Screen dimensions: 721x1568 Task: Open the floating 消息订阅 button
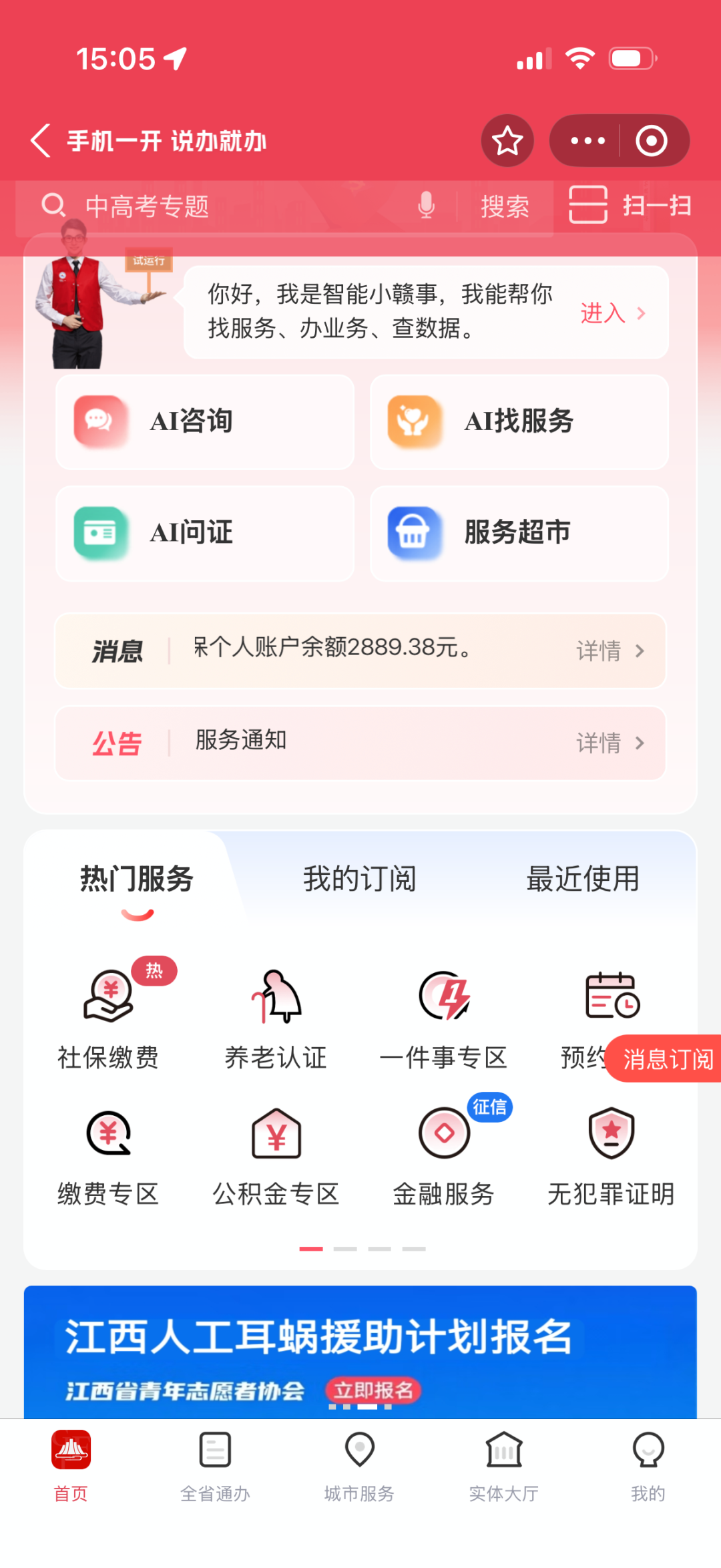pos(666,1059)
